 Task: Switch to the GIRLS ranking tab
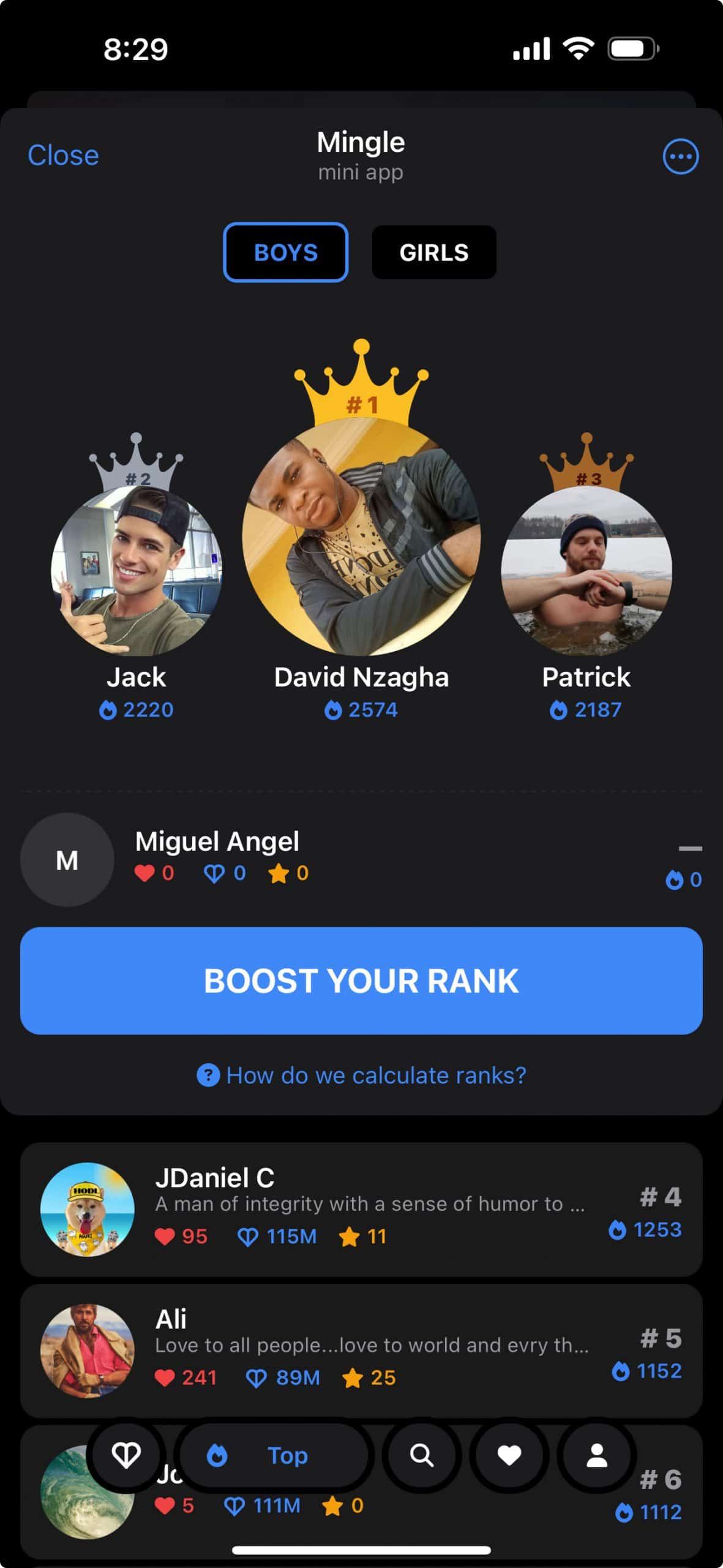pyautogui.click(x=434, y=252)
